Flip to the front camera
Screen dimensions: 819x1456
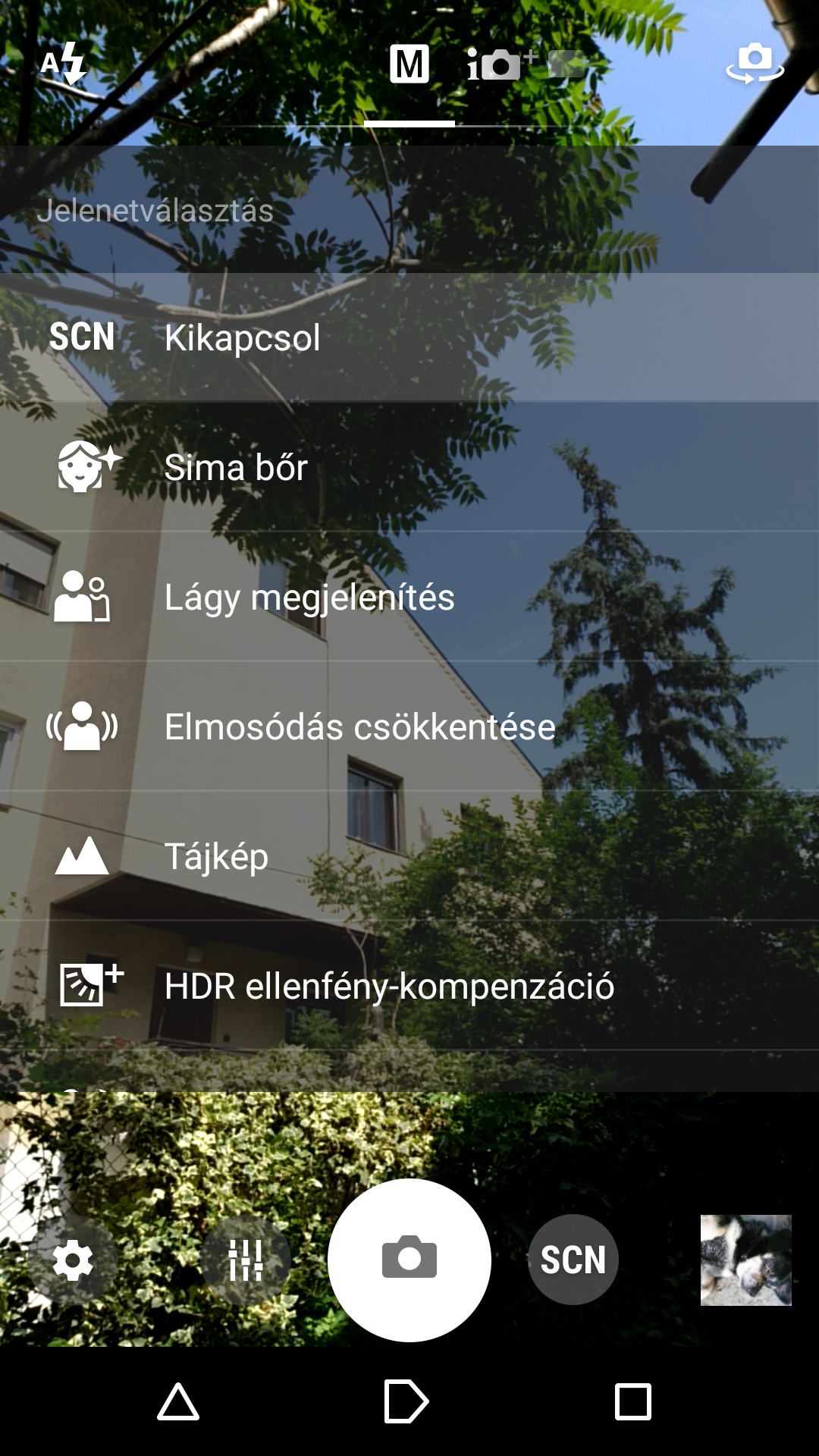(x=754, y=64)
